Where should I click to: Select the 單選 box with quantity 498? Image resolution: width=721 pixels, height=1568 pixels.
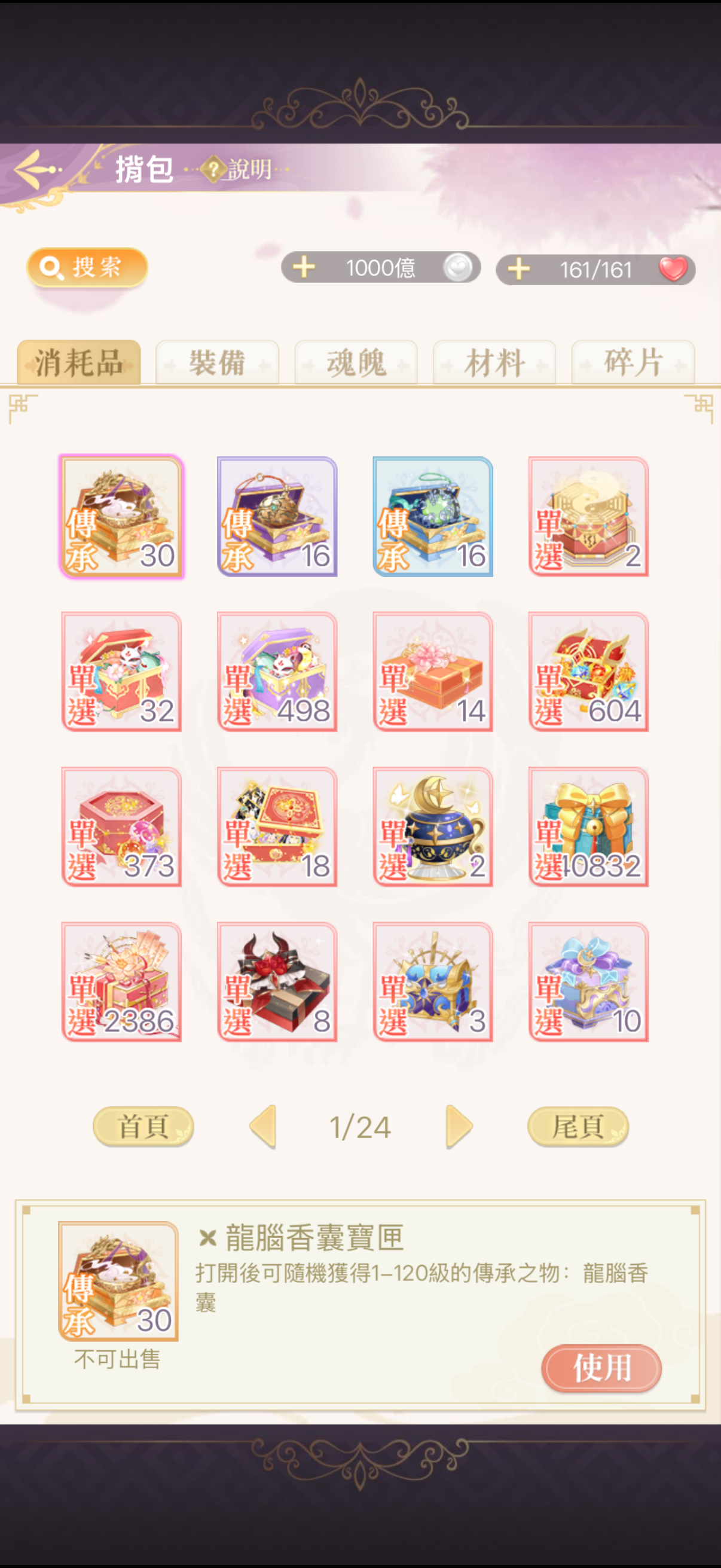click(277, 672)
